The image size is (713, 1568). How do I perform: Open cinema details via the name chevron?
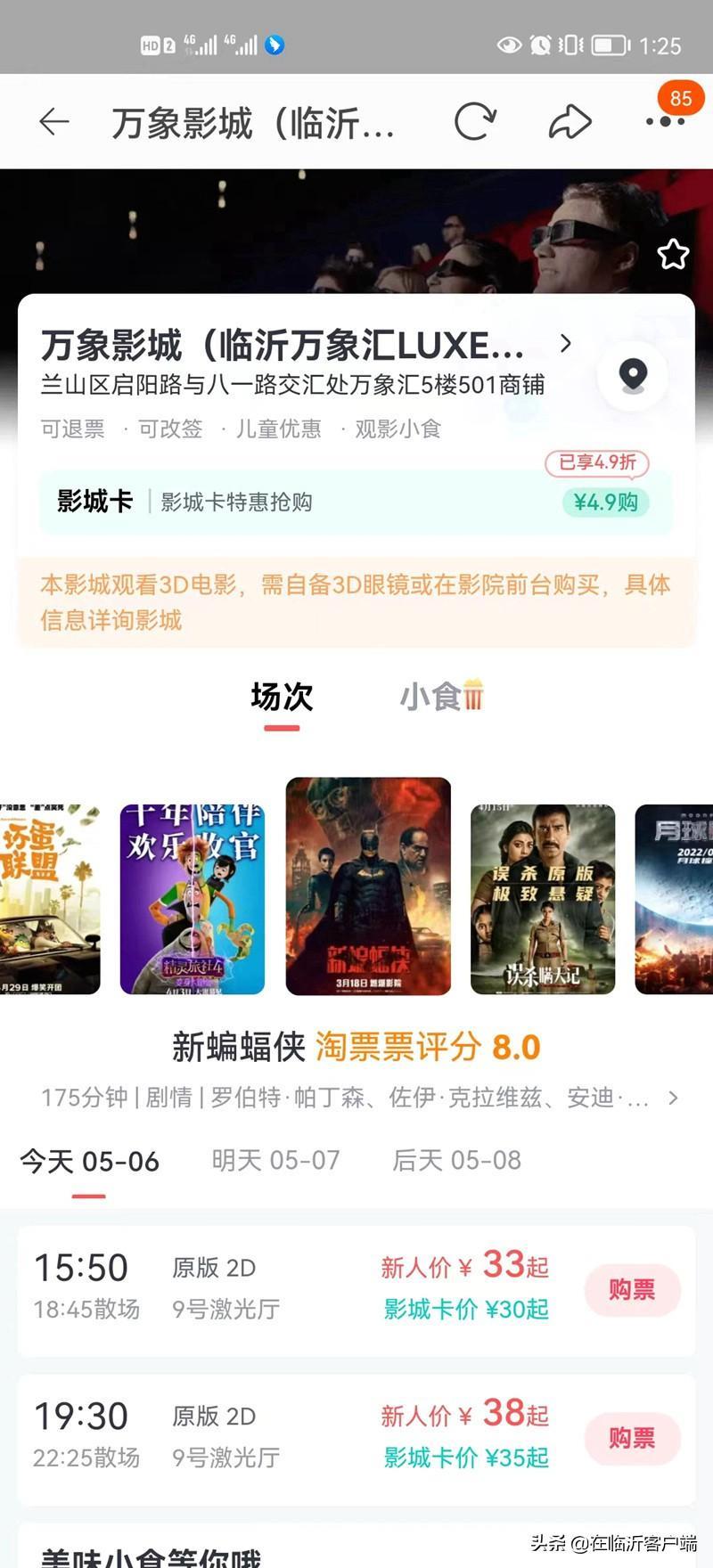pyautogui.click(x=565, y=344)
